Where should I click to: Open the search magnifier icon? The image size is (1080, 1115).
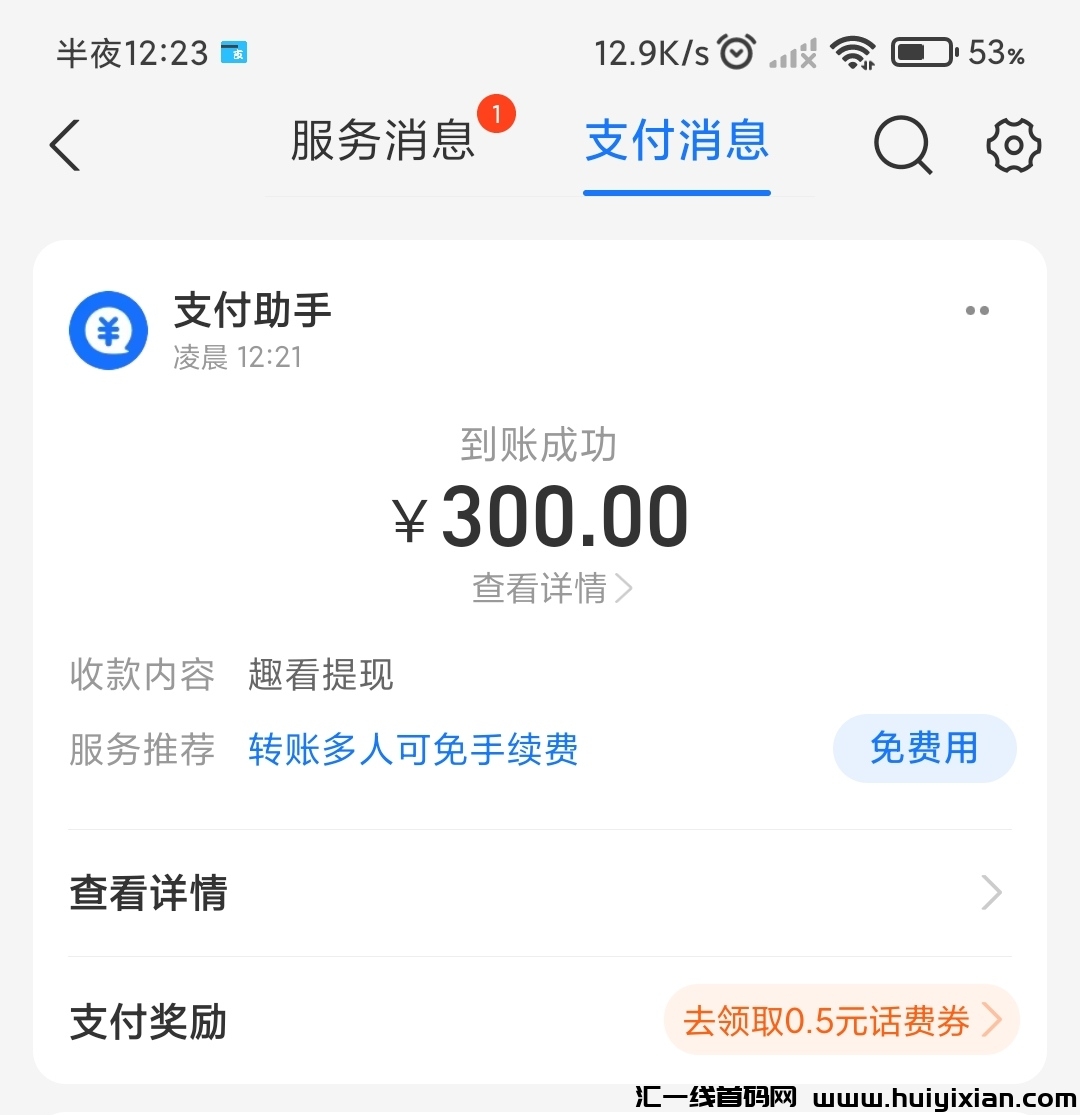coord(903,146)
